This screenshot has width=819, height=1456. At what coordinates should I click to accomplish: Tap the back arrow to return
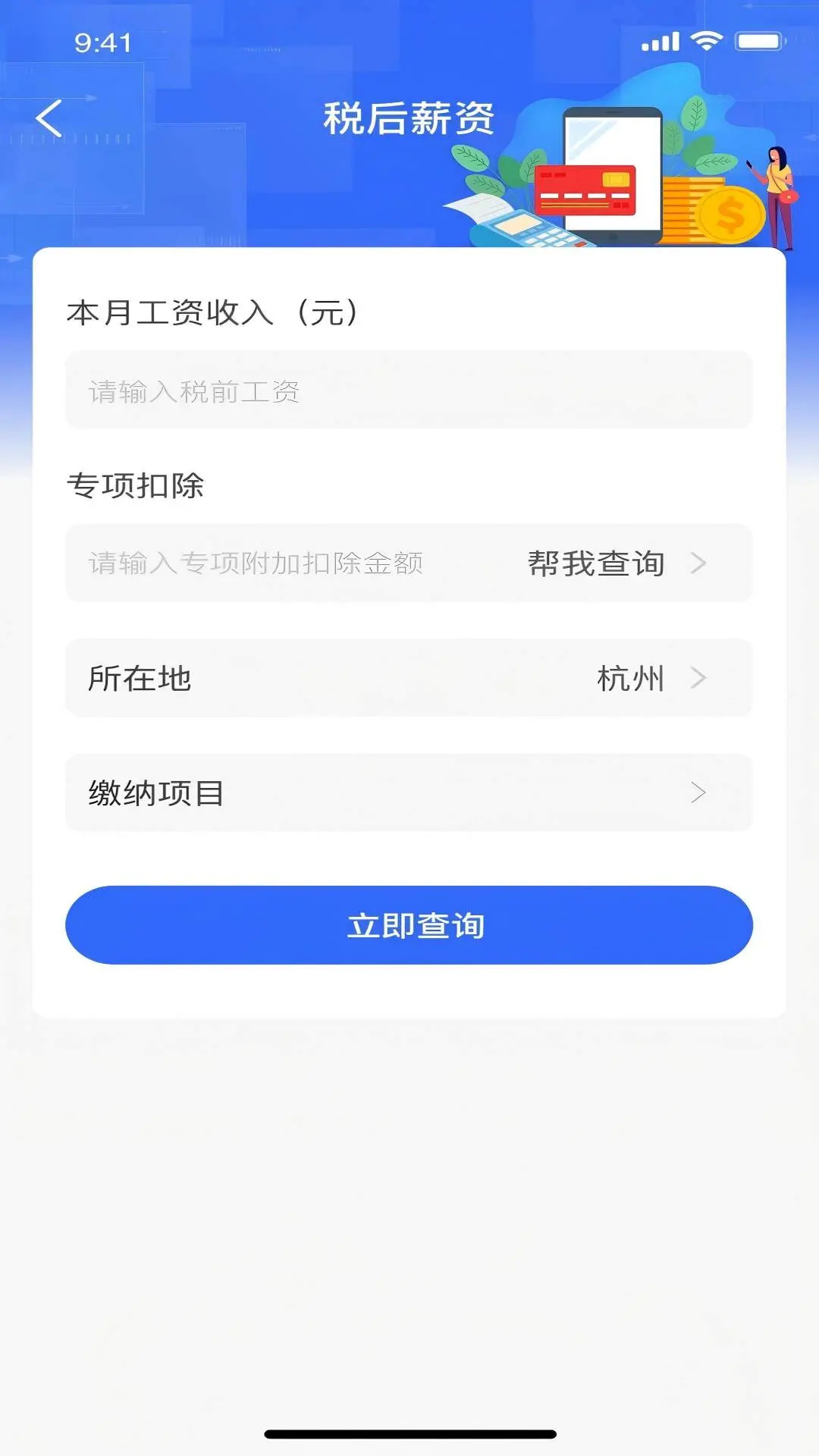[49, 118]
